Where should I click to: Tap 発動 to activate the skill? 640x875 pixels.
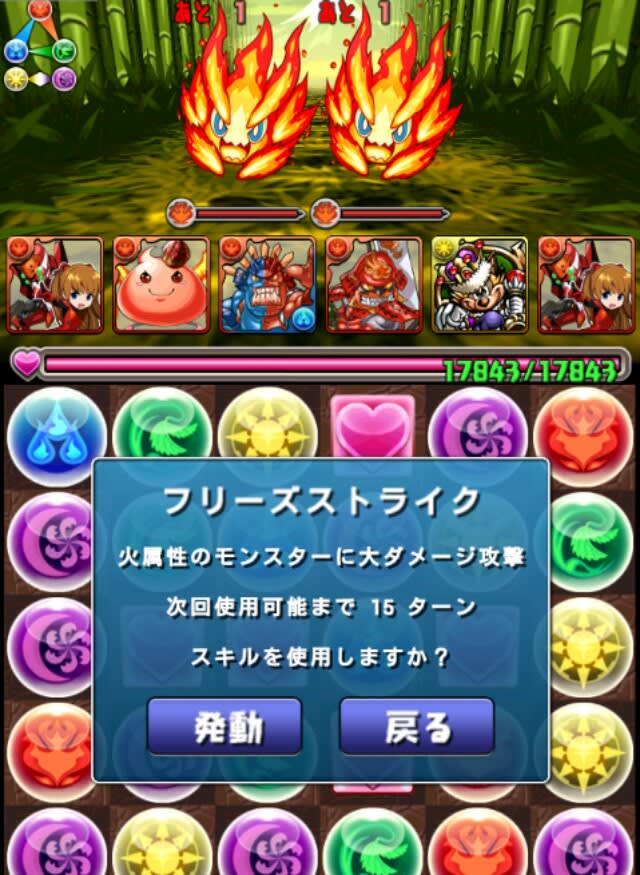pyautogui.click(x=224, y=726)
